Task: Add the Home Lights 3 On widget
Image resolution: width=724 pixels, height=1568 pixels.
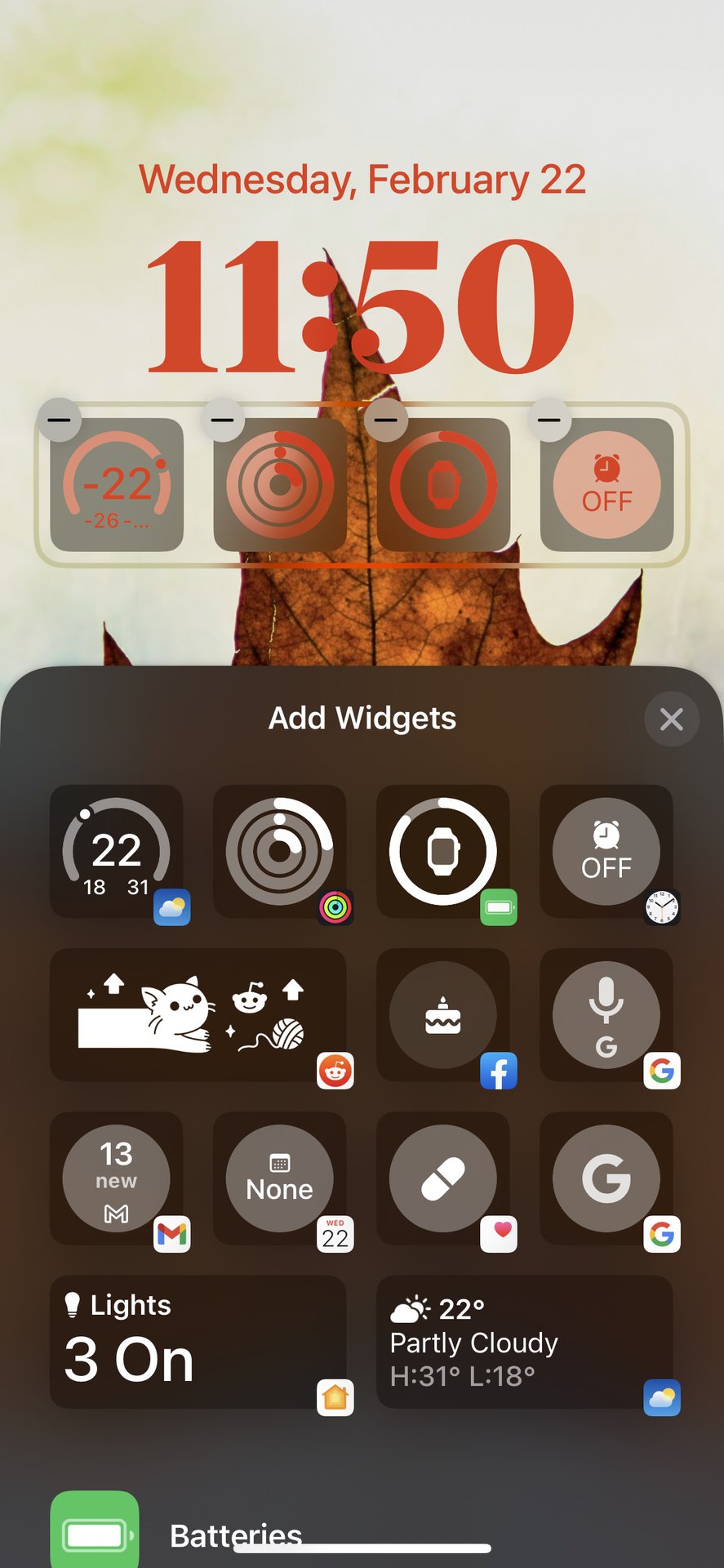Action: click(x=198, y=1341)
